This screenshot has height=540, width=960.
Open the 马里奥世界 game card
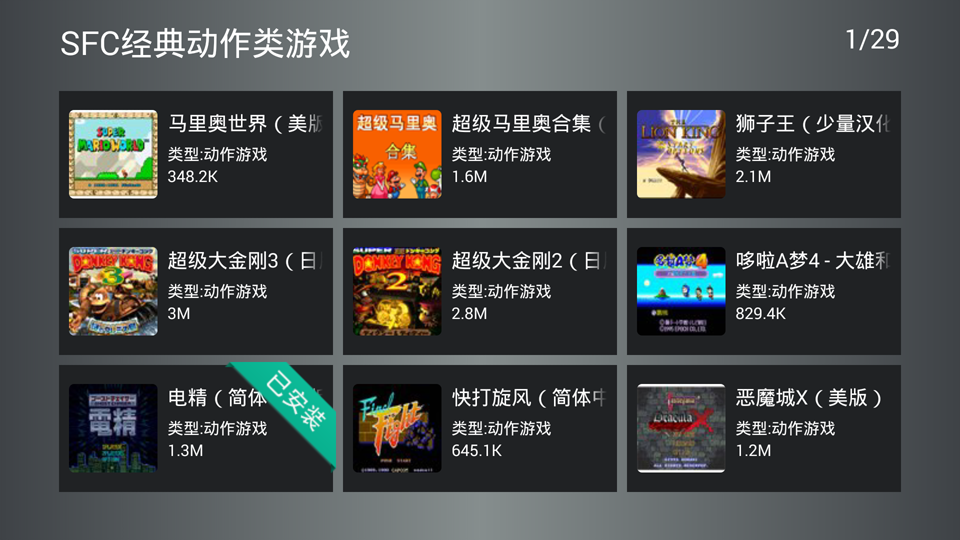coord(195,154)
